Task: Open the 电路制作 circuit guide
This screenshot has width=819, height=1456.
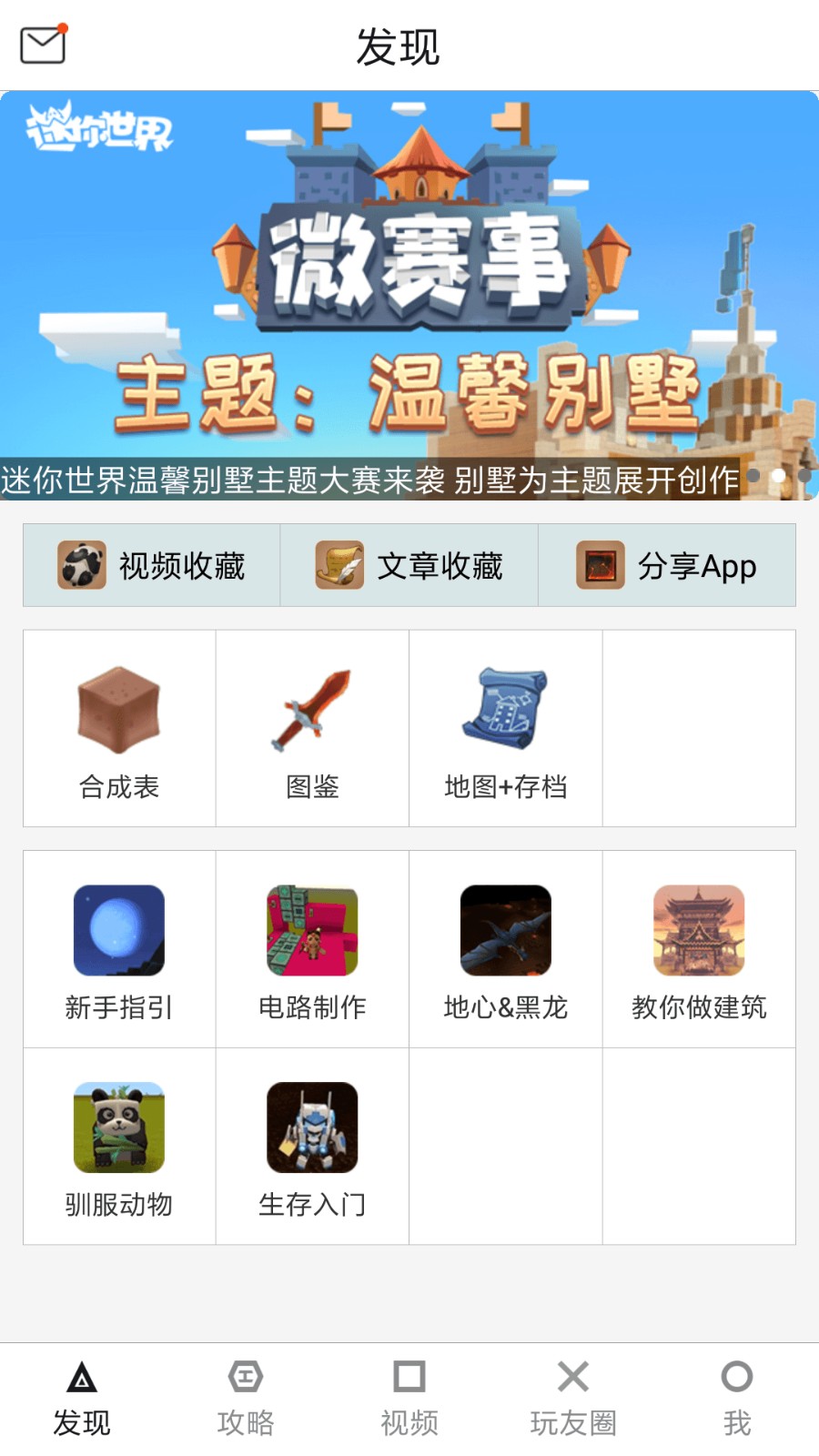Action: pyautogui.click(x=312, y=949)
